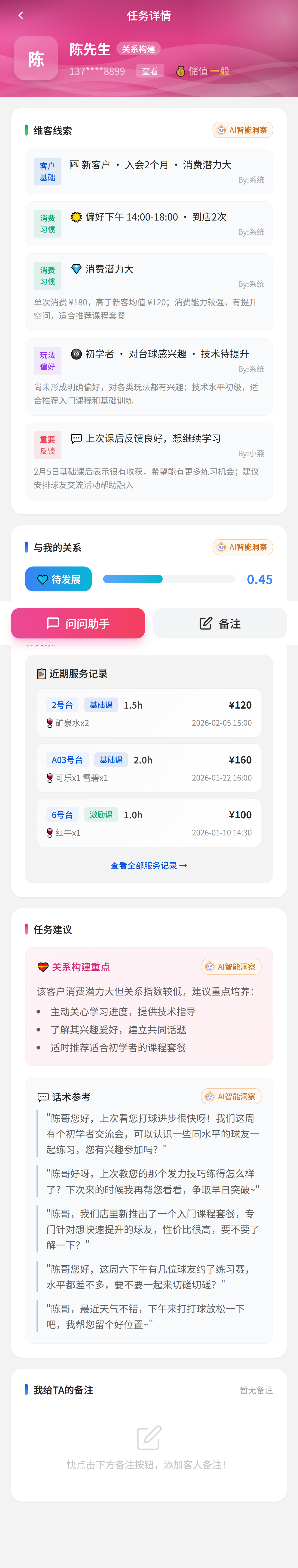Open 问问助手 assistant

pyautogui.click(x=78, y=623)
